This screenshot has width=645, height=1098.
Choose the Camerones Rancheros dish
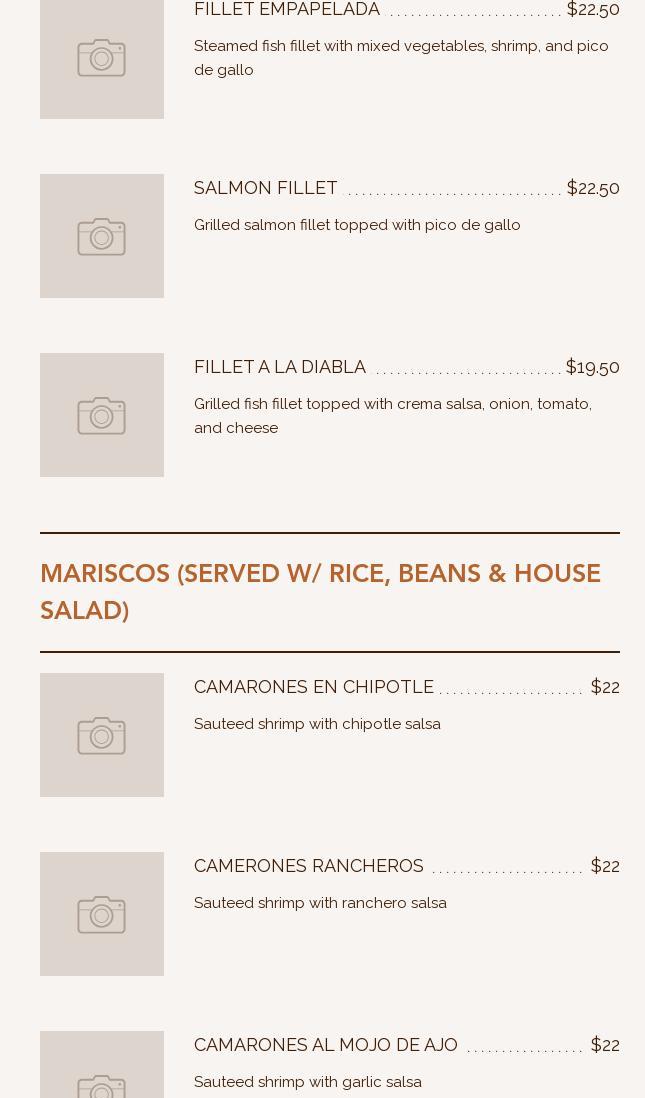(309, 866)
